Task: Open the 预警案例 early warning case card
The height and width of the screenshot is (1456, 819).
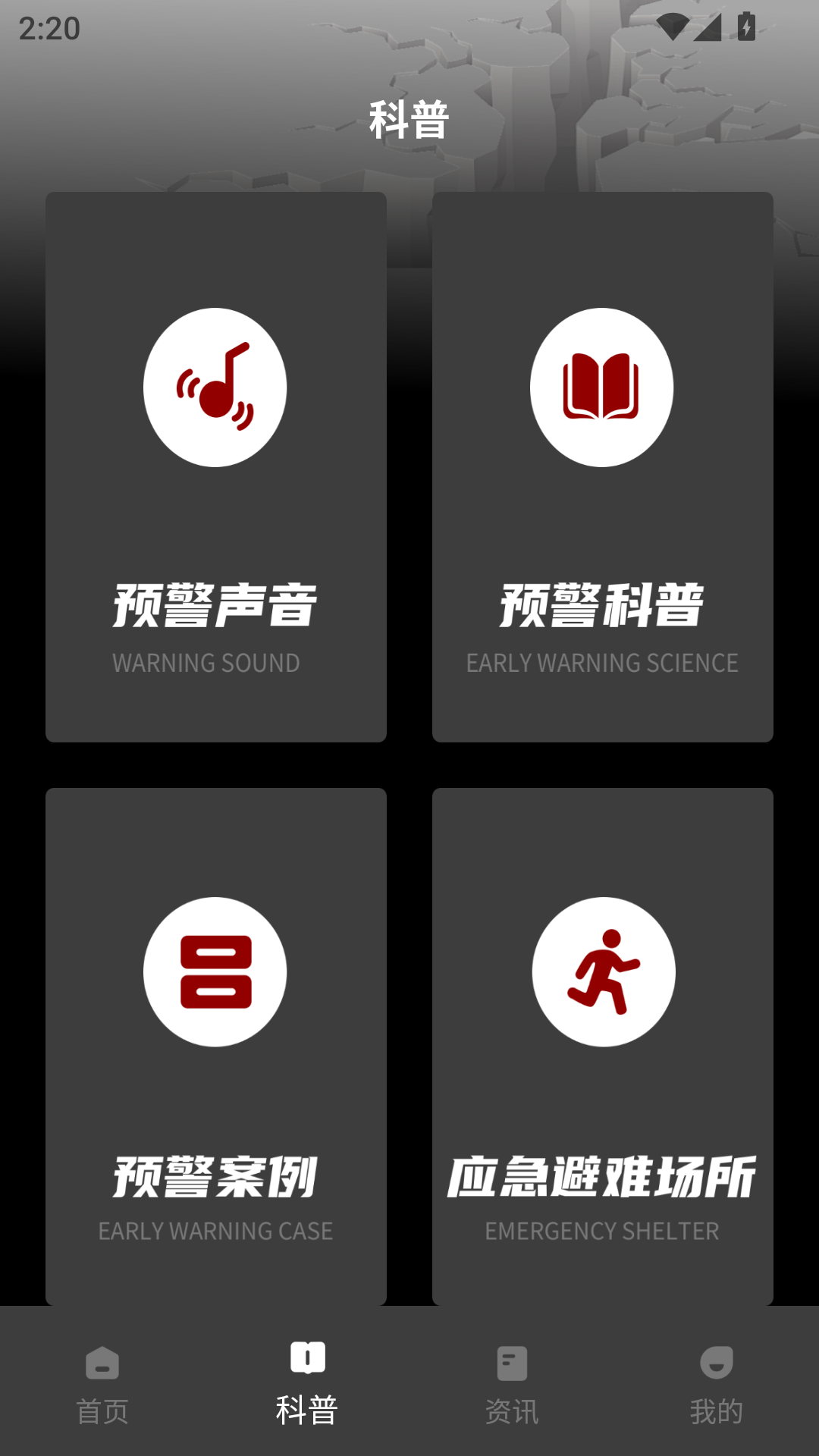Action: (215, 1046)
